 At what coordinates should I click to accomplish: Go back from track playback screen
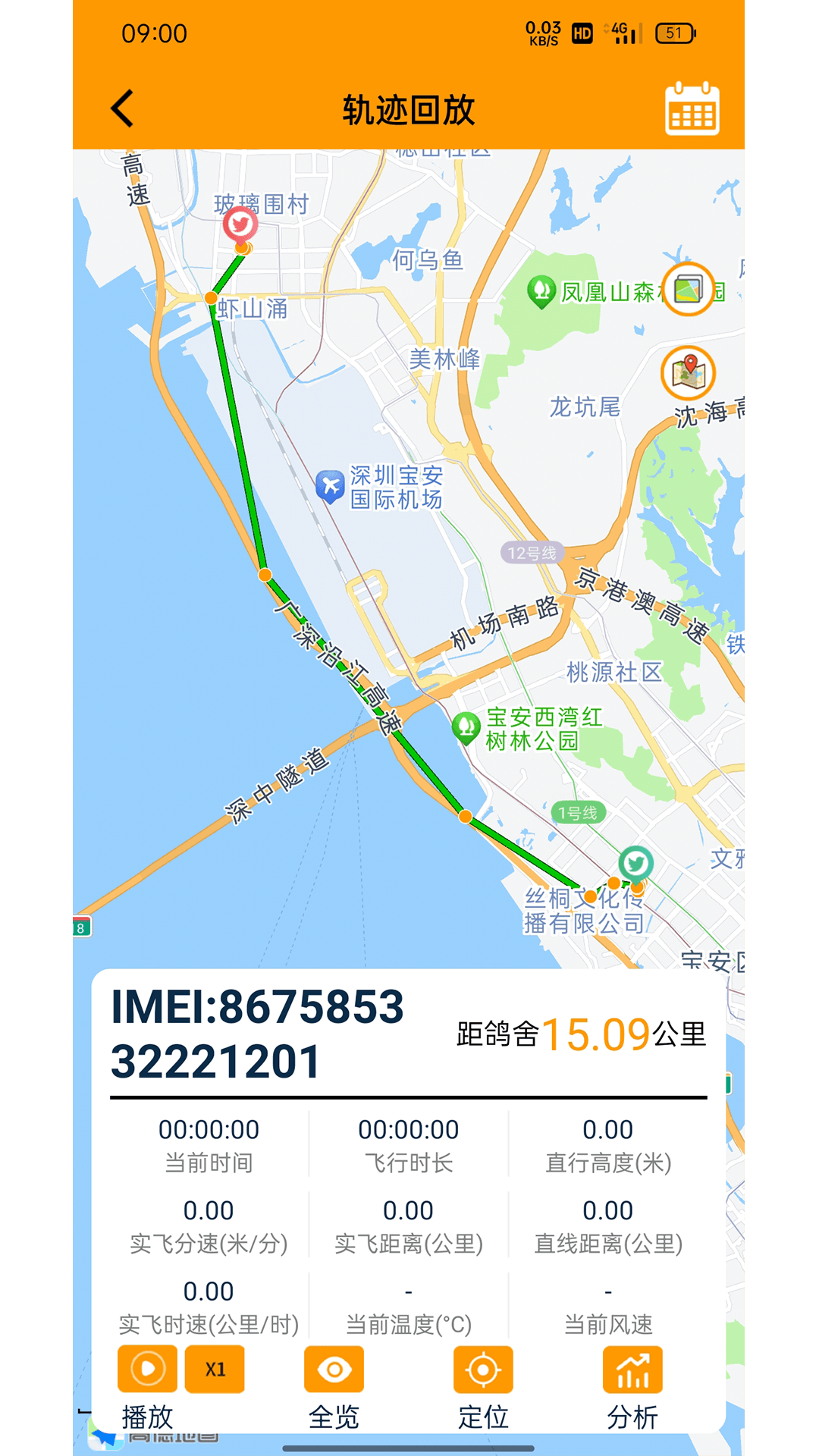click(x=123, y=108)
